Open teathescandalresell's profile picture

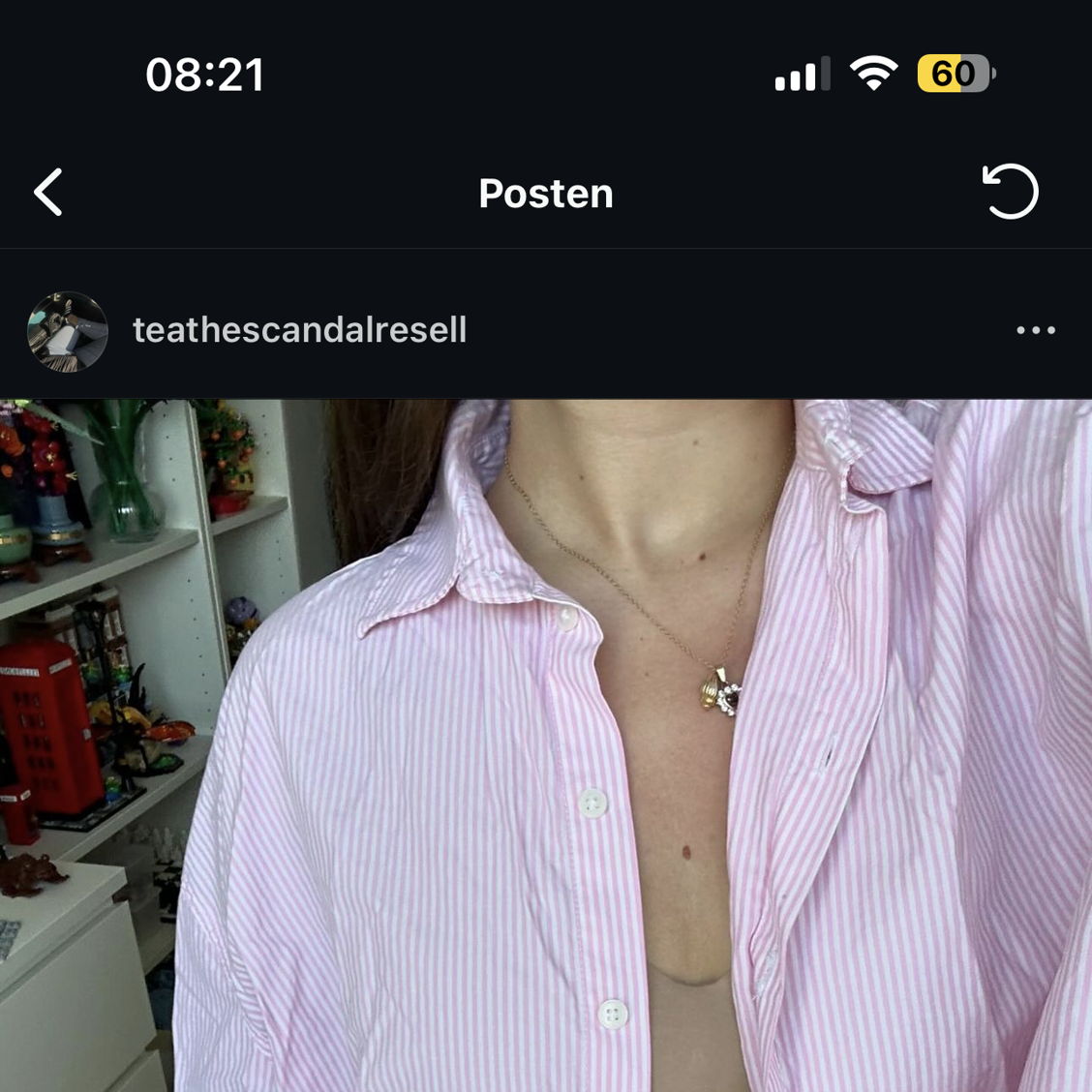point(67,331)
